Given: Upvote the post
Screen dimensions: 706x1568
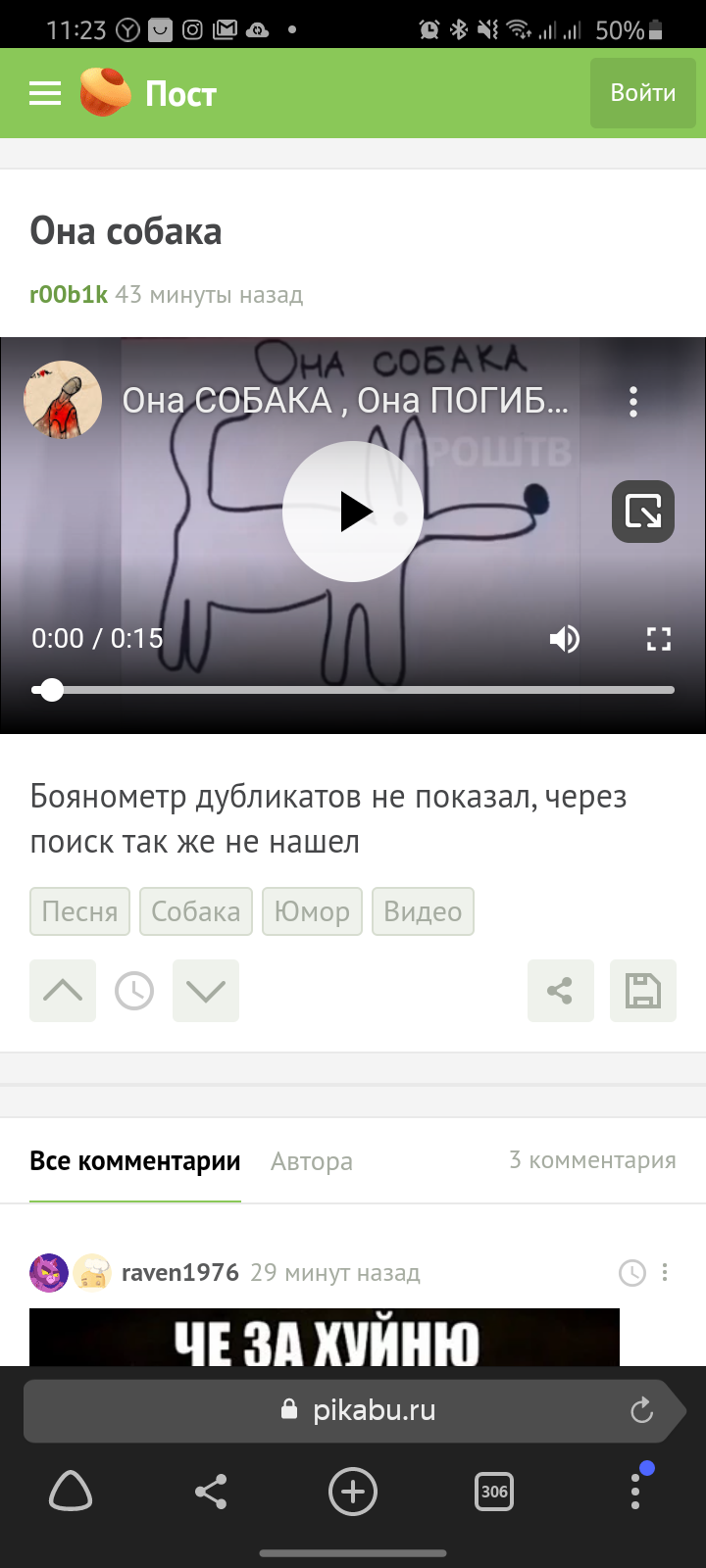Looking at the screenshot, I should [63, 991].
